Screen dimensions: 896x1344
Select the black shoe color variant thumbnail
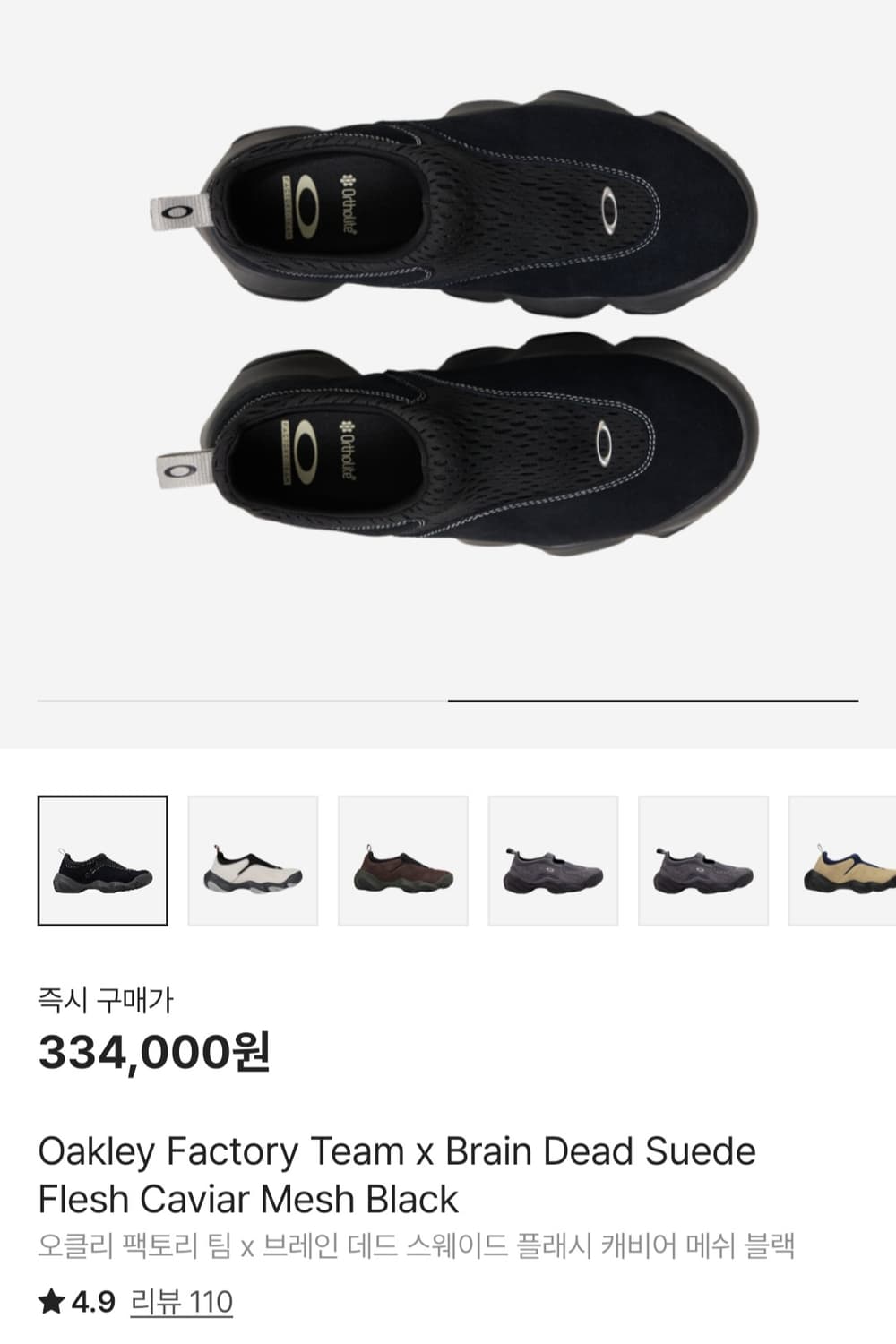[x=102, y=860]
